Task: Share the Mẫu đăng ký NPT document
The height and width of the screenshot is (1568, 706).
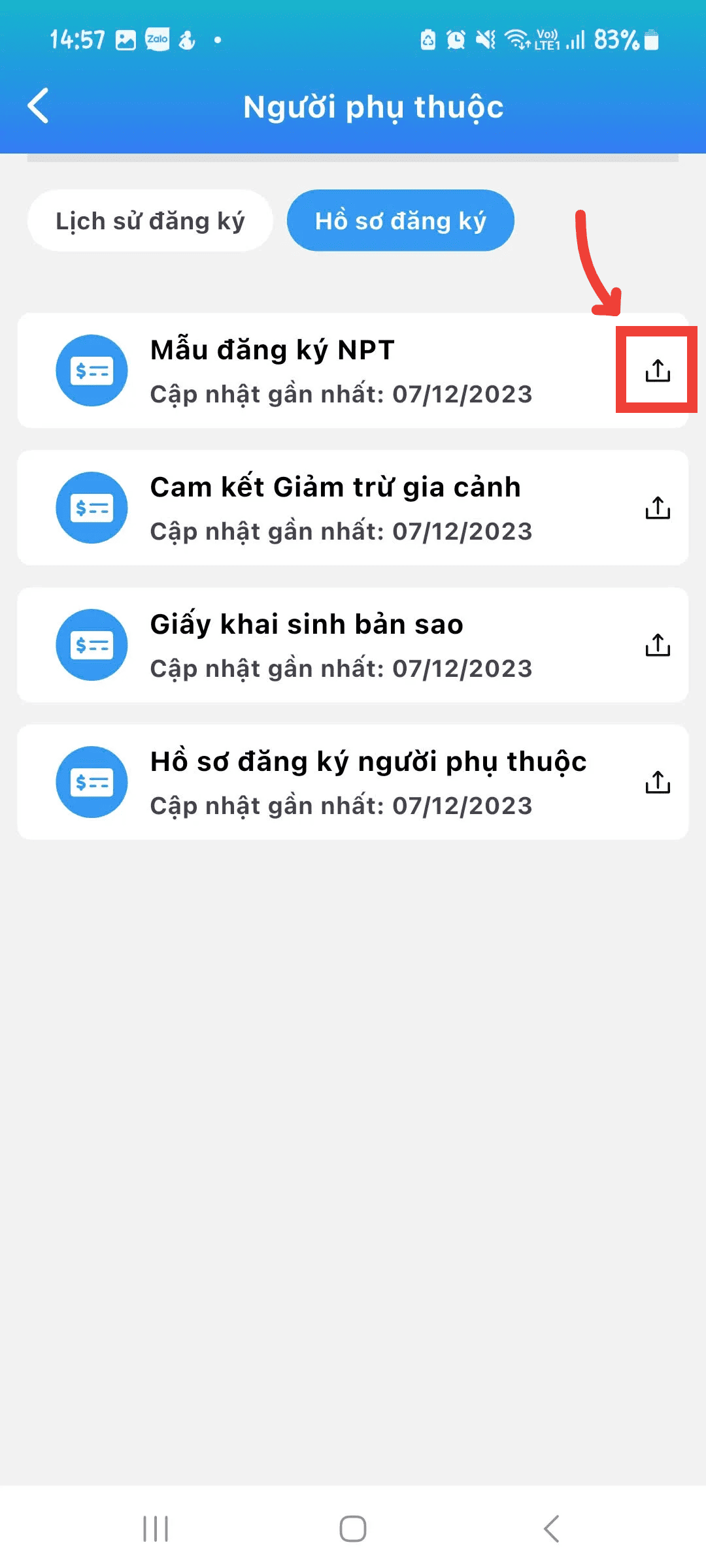Action: (657, 370)
